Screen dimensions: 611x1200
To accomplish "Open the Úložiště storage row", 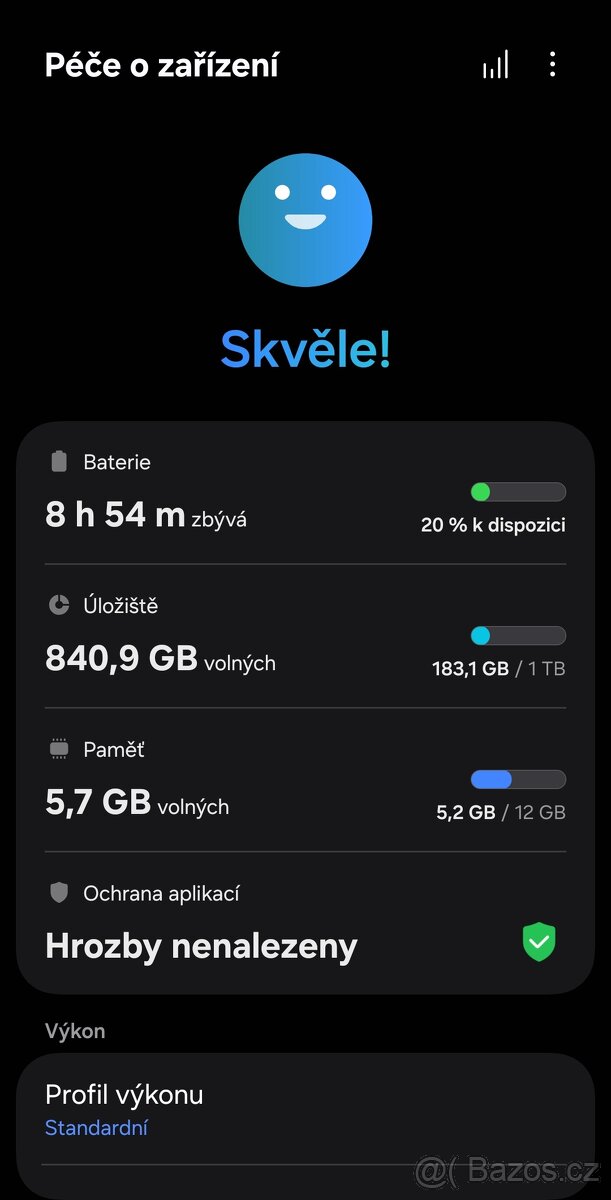I will (x=305, y=637).
